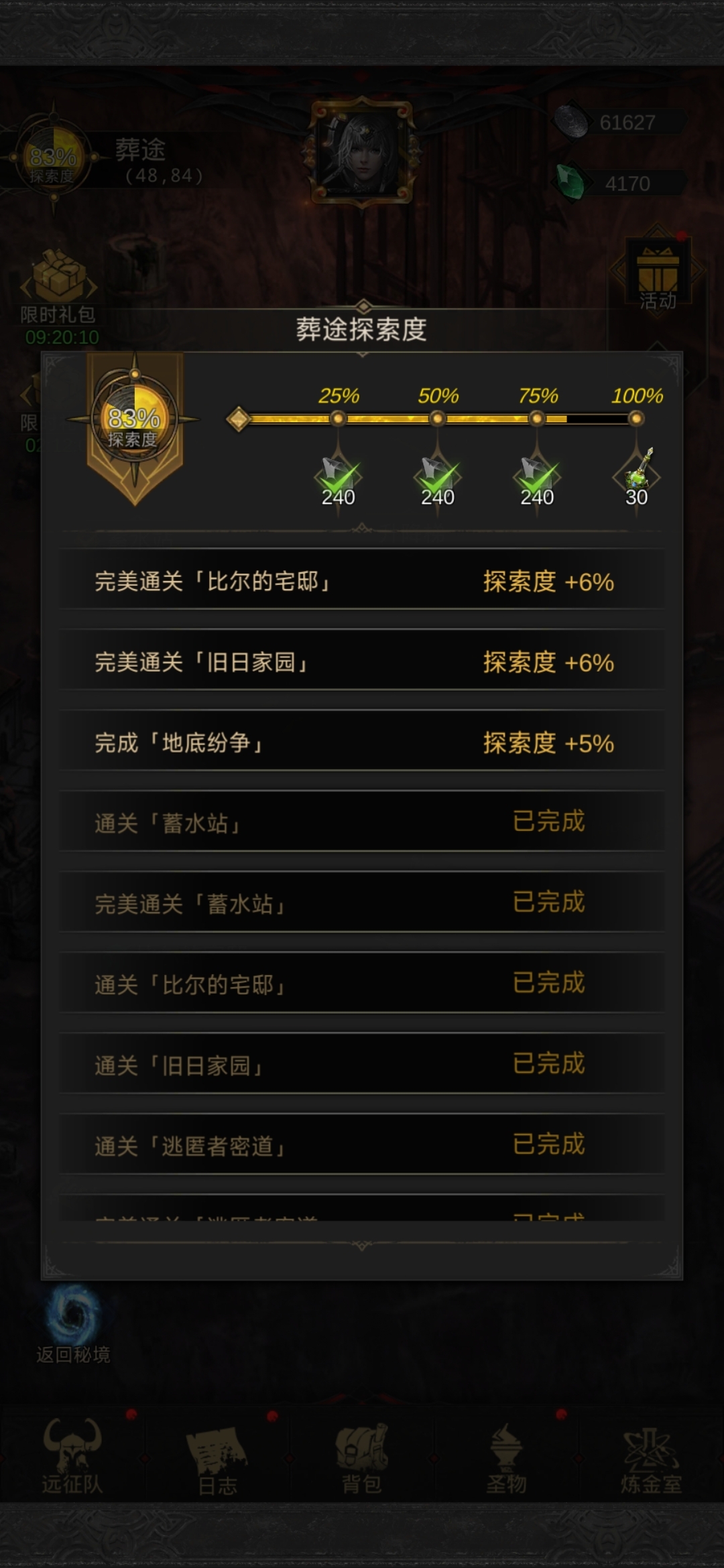Tap the 50% milestone reward icon
Screen dimensions: 724x1568
pos(437,477)
